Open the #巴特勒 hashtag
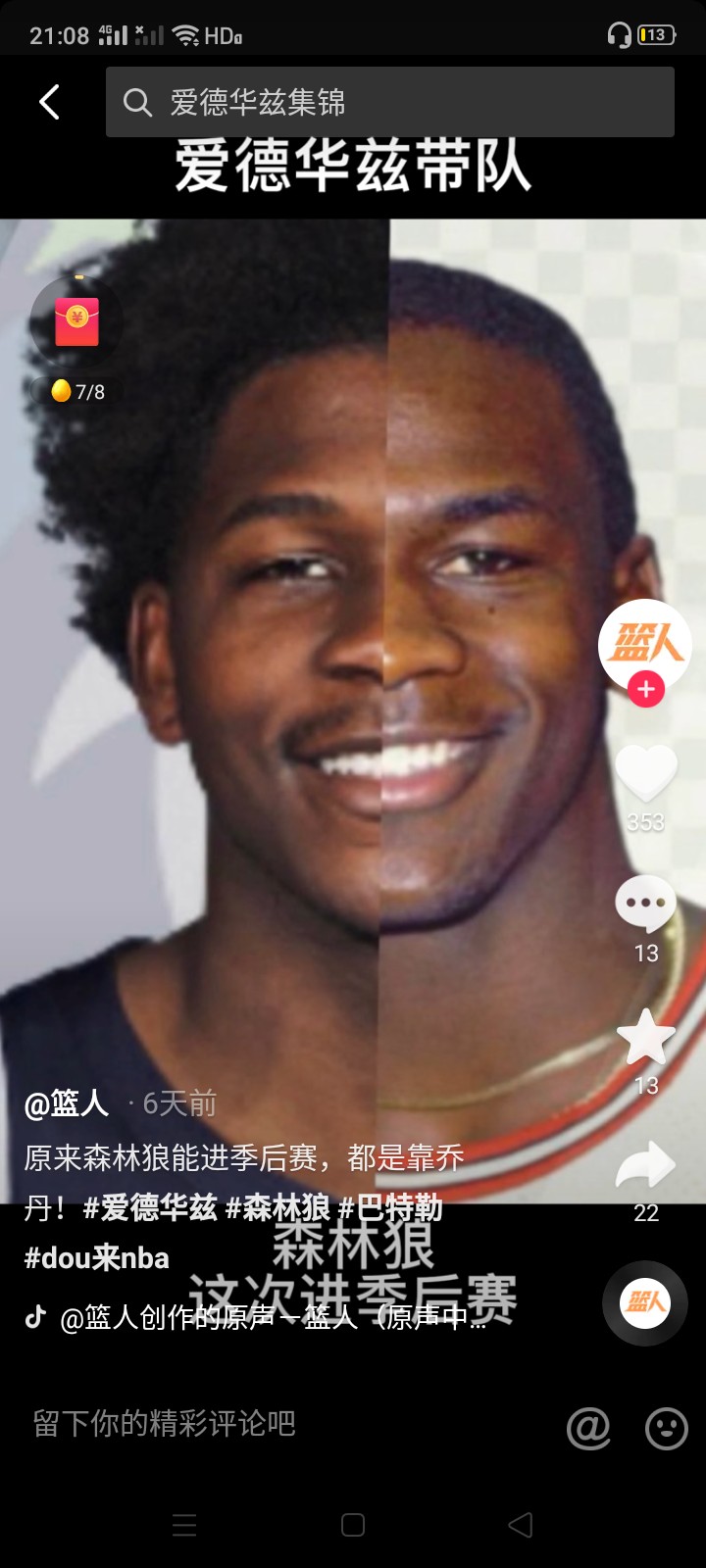This screenshot has width=706, height=1568. (x=390, y=1208)
